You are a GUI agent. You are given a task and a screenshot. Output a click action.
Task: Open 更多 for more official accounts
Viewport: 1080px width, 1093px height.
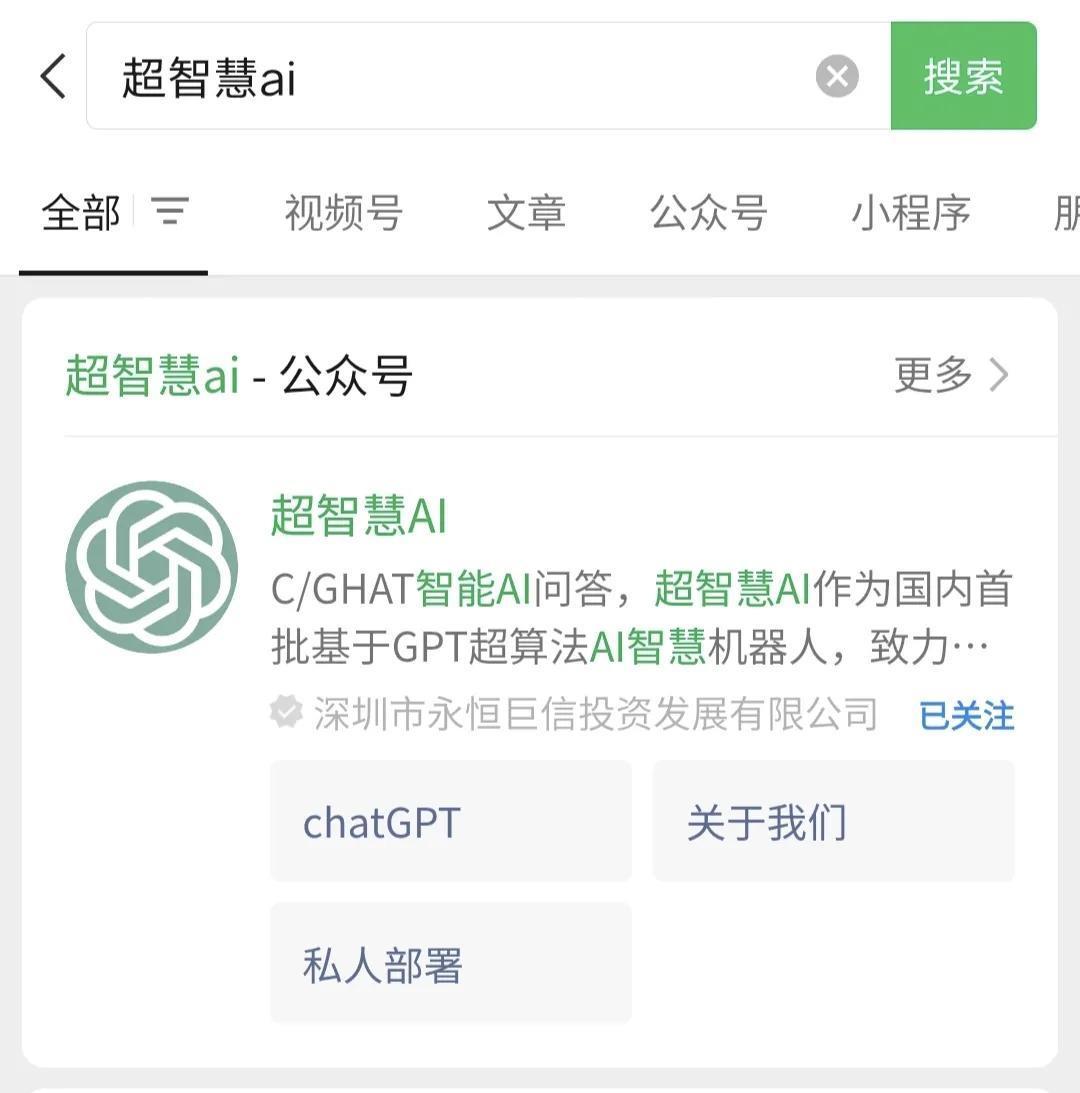point(950,375)
